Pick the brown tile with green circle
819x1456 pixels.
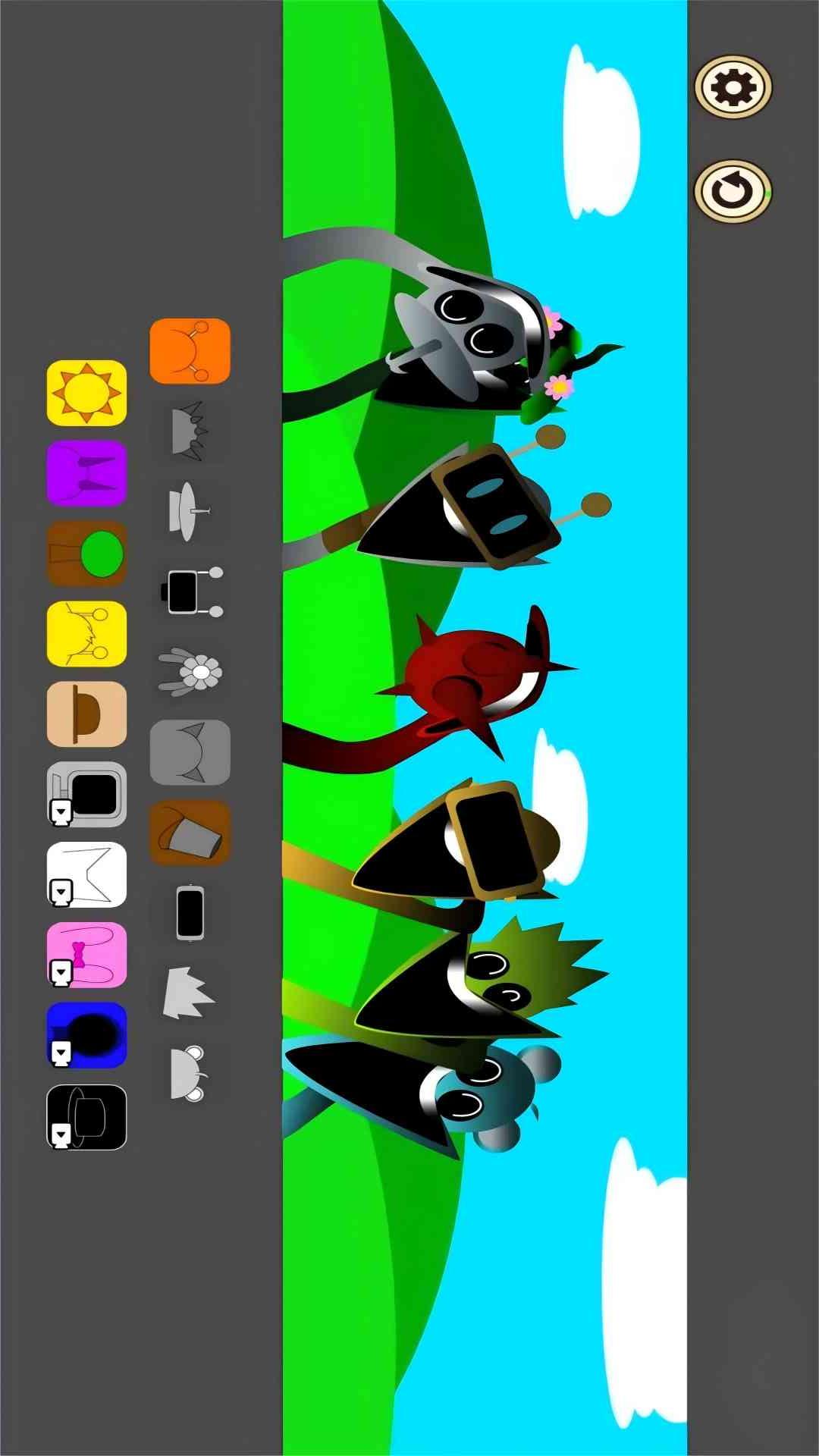[86, 554]
